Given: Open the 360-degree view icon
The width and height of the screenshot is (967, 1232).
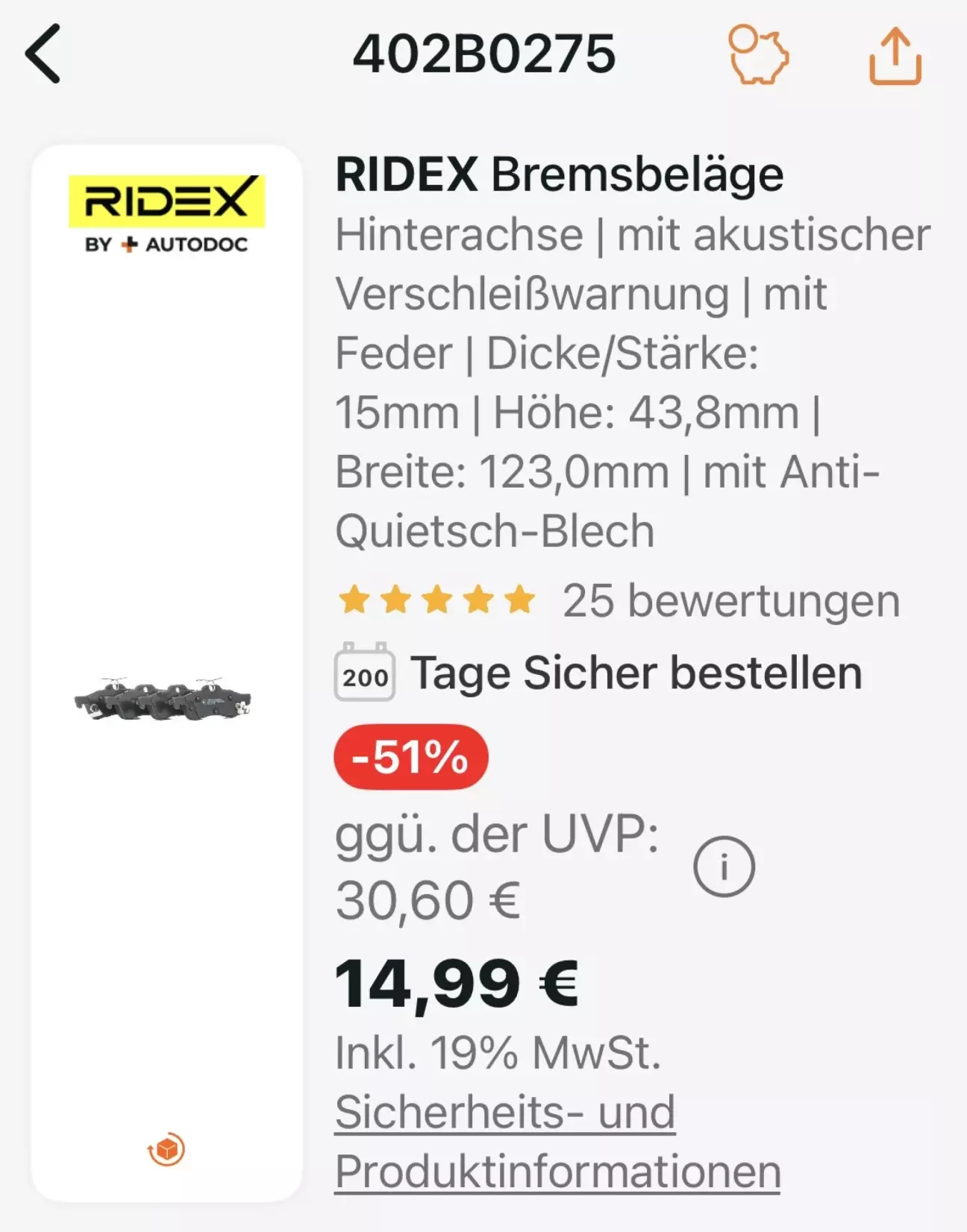Looking at the screenshot, I should (166, 1149).
